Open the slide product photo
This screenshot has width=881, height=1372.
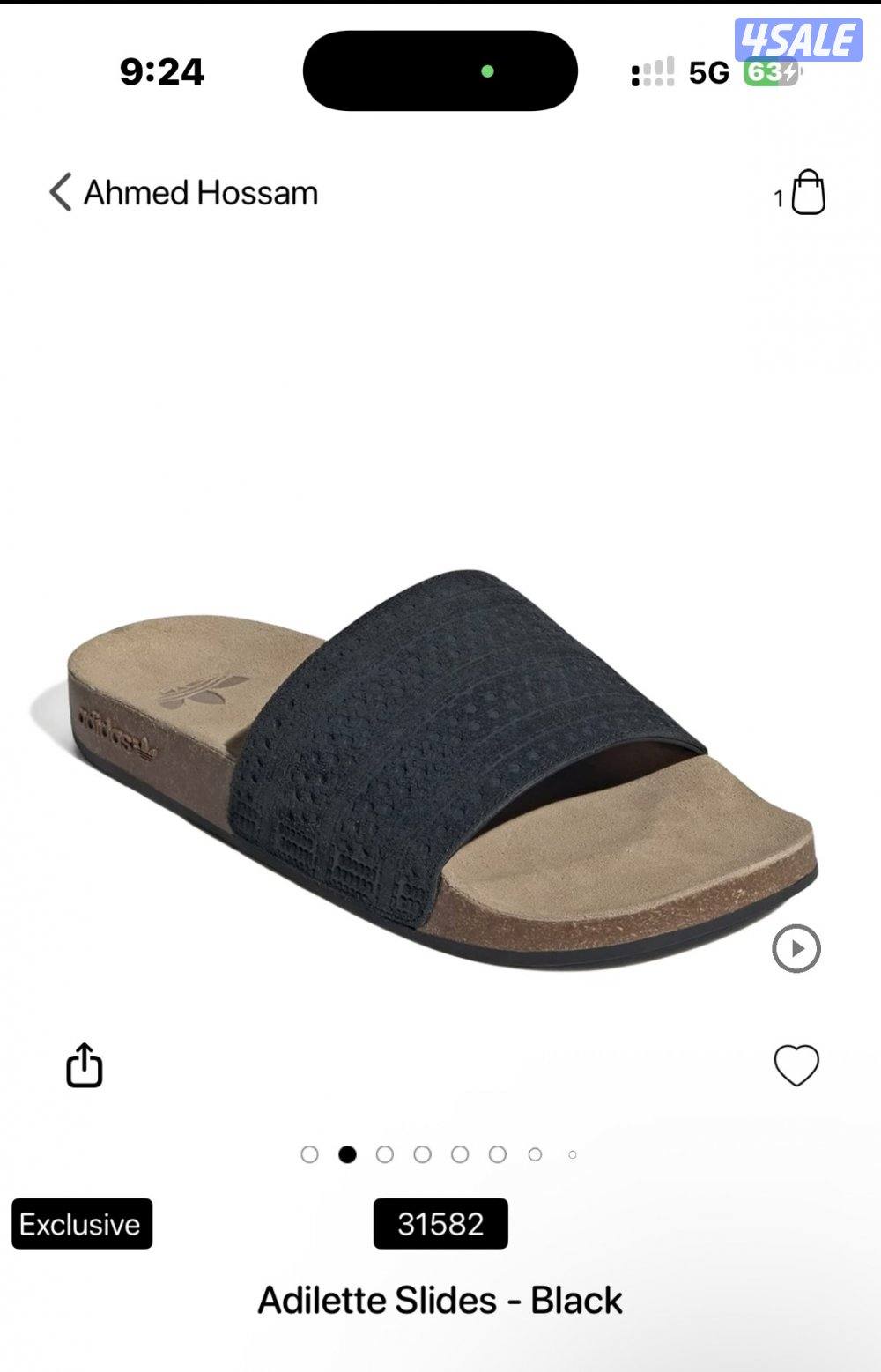tap(440, 767)
